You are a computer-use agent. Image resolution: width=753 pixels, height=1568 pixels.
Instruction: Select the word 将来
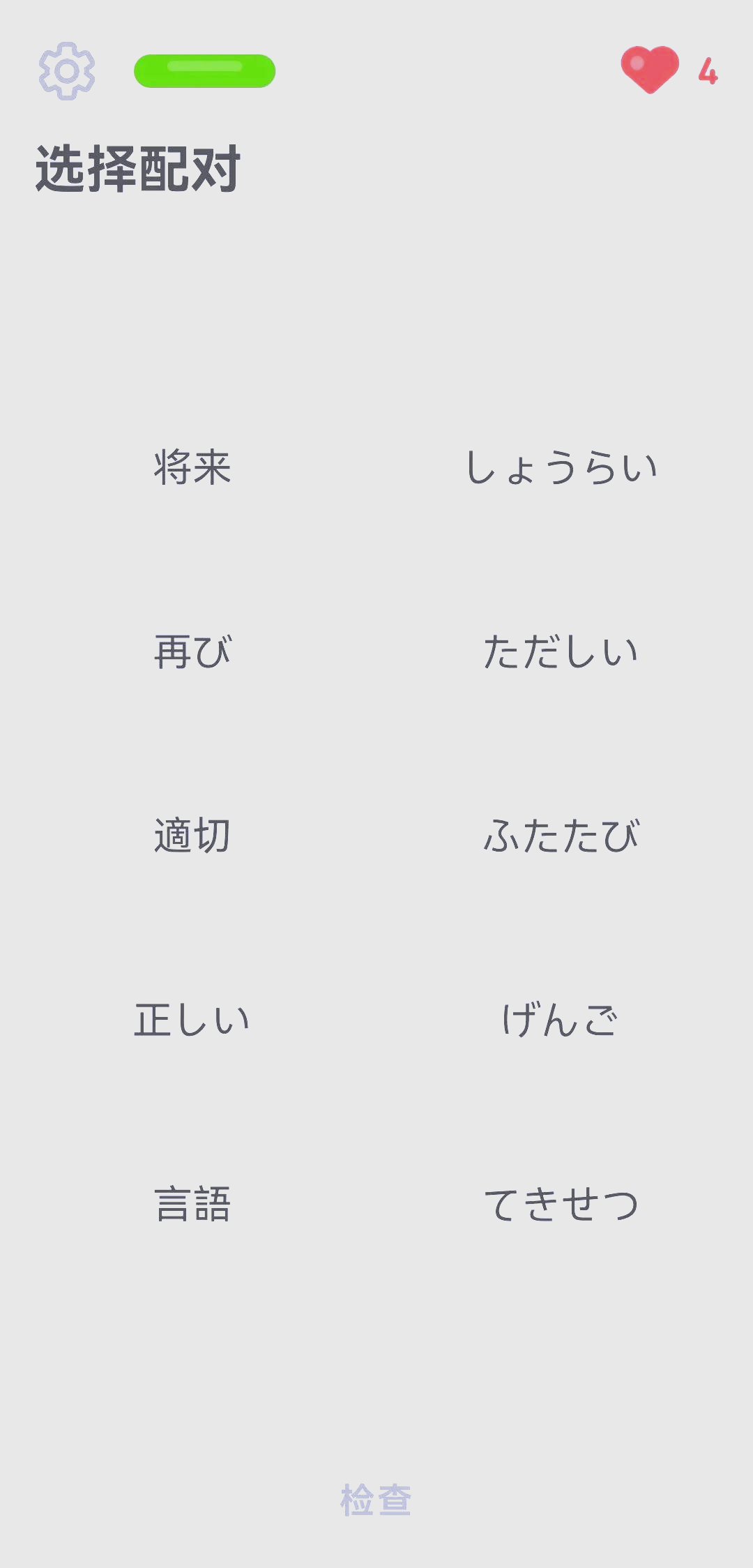click(x=192, y=467)
